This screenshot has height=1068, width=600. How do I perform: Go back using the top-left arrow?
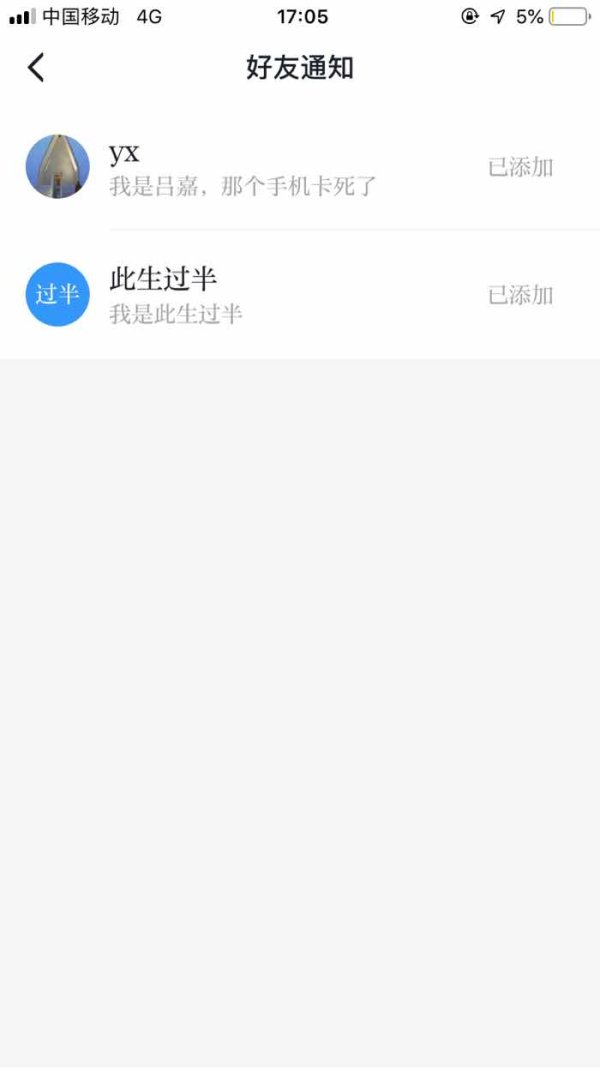(35, 68)
